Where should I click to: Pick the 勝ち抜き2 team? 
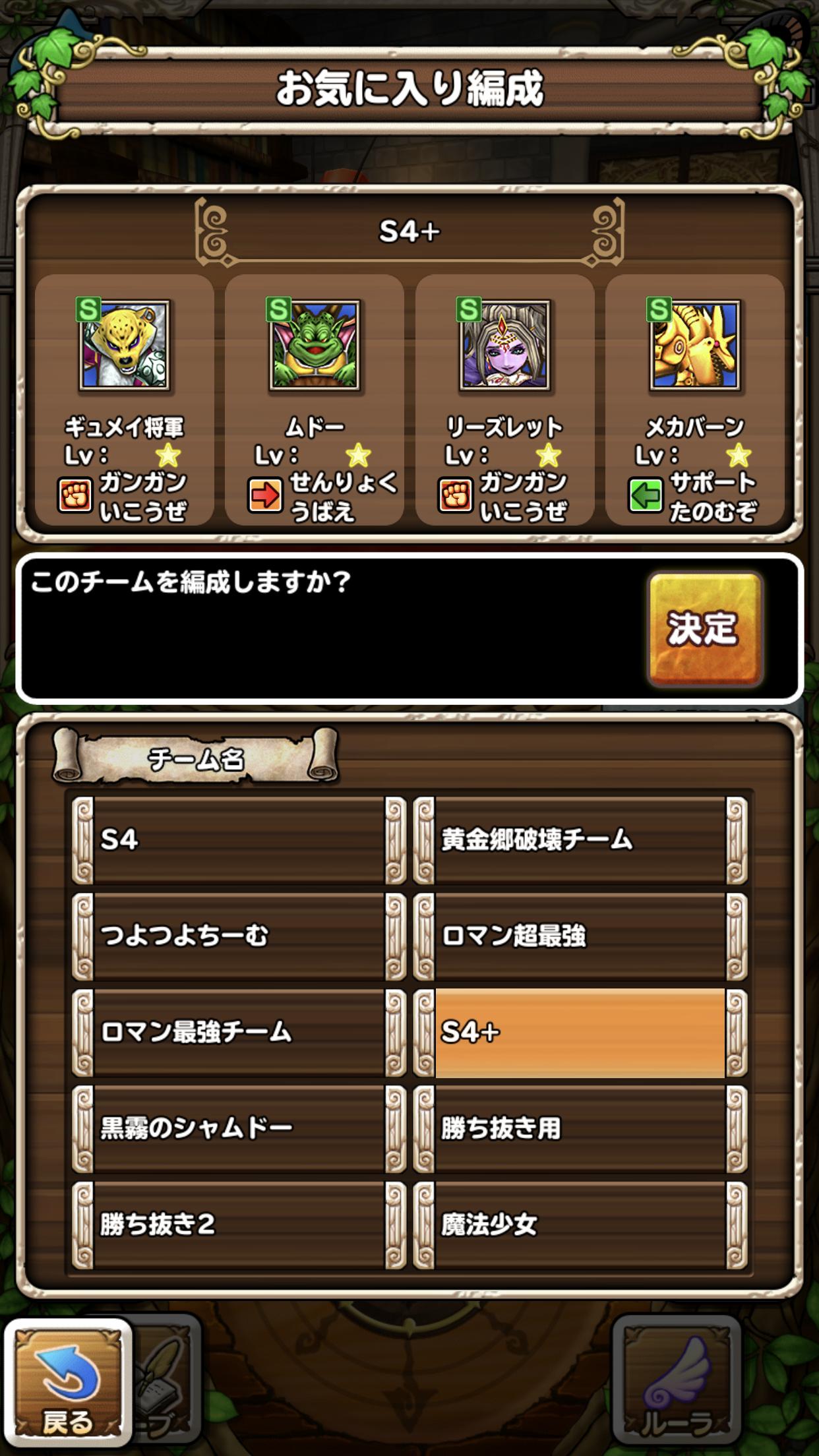[239, 1225]
